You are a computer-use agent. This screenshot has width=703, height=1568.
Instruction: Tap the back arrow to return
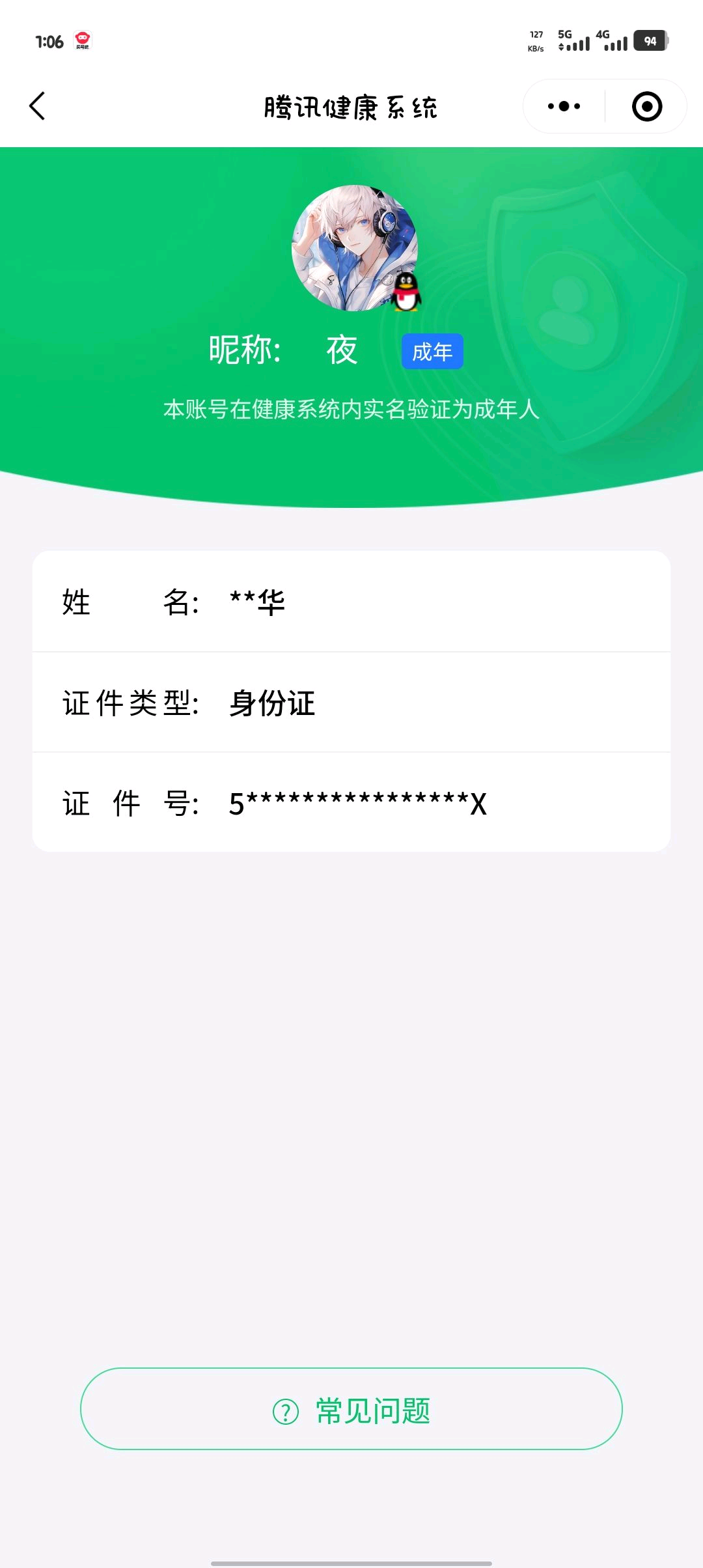(37, 106)
